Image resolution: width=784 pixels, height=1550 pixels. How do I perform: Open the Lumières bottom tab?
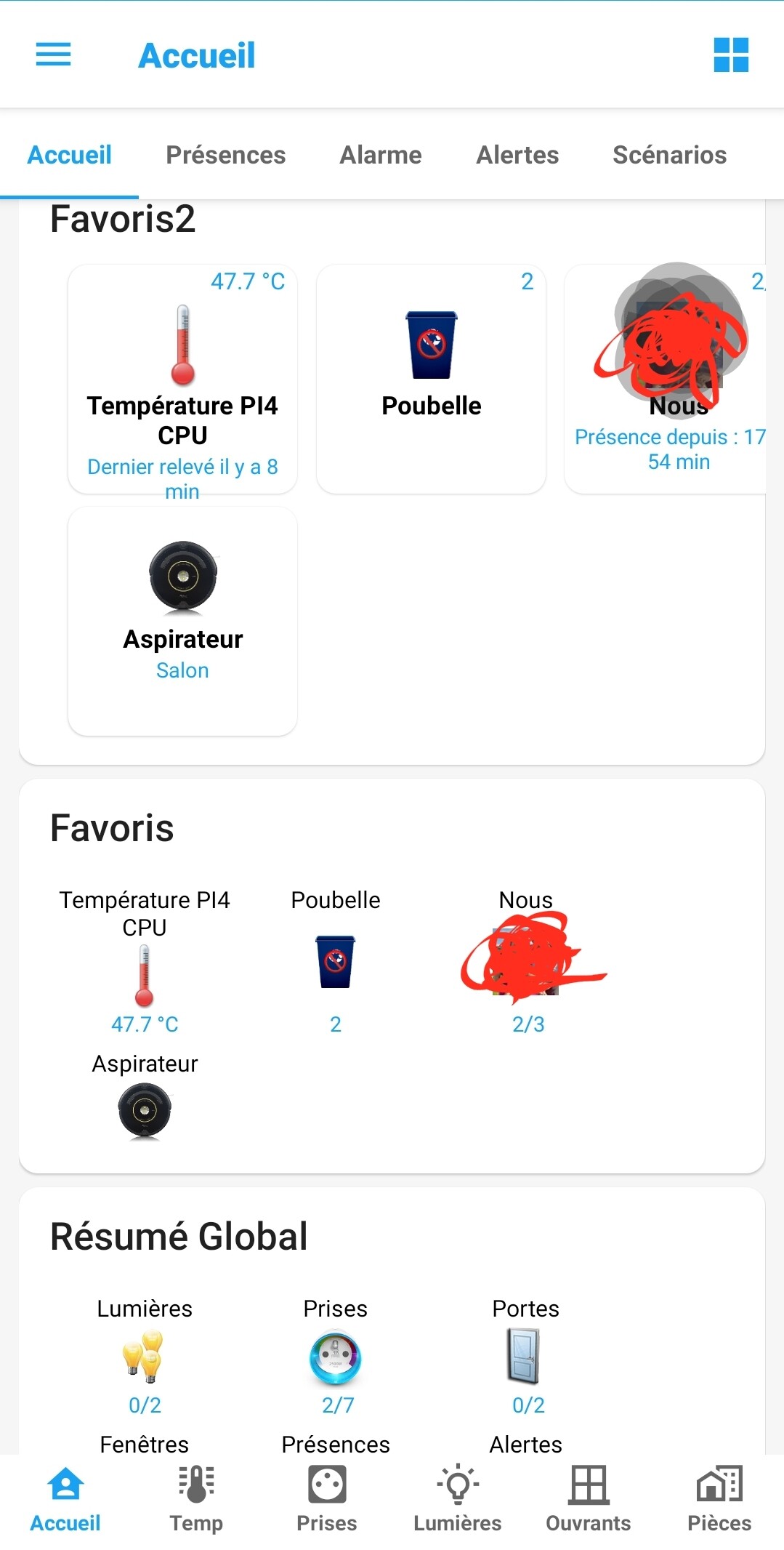[x=458, y=1499]
